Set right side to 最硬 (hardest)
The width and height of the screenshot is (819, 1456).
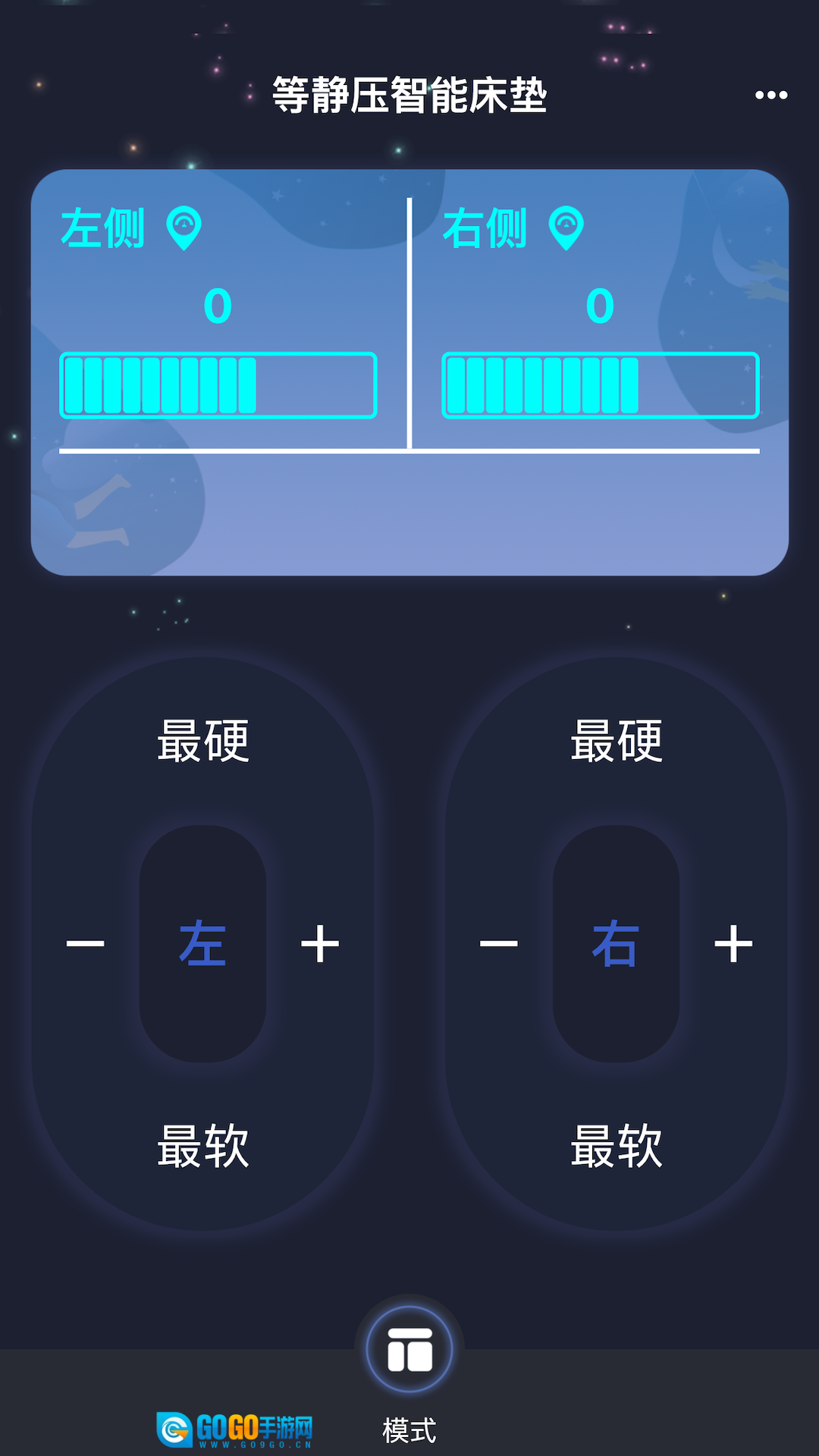(616, 741)
